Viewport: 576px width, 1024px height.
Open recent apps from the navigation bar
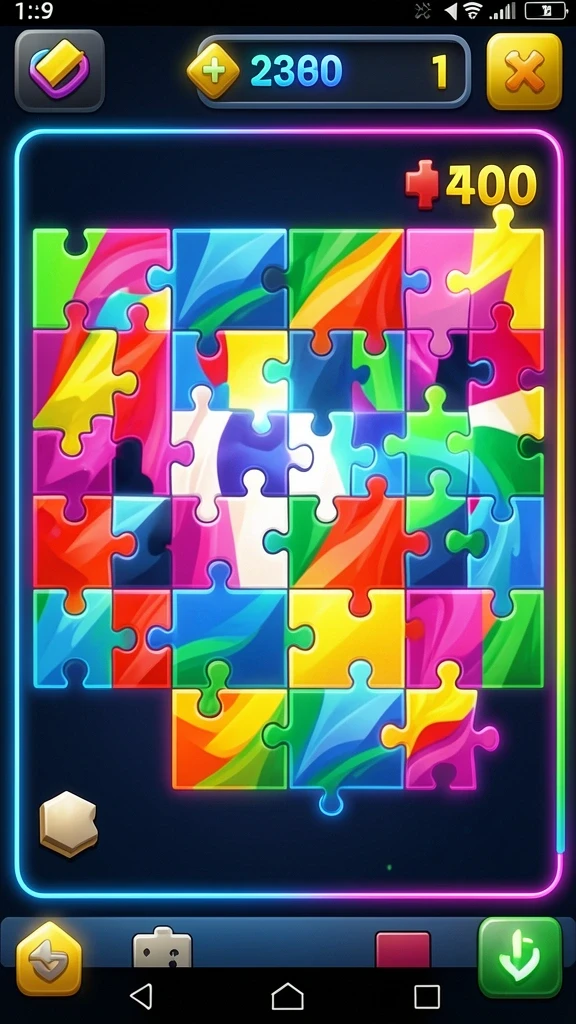click(x=426, y=997)
